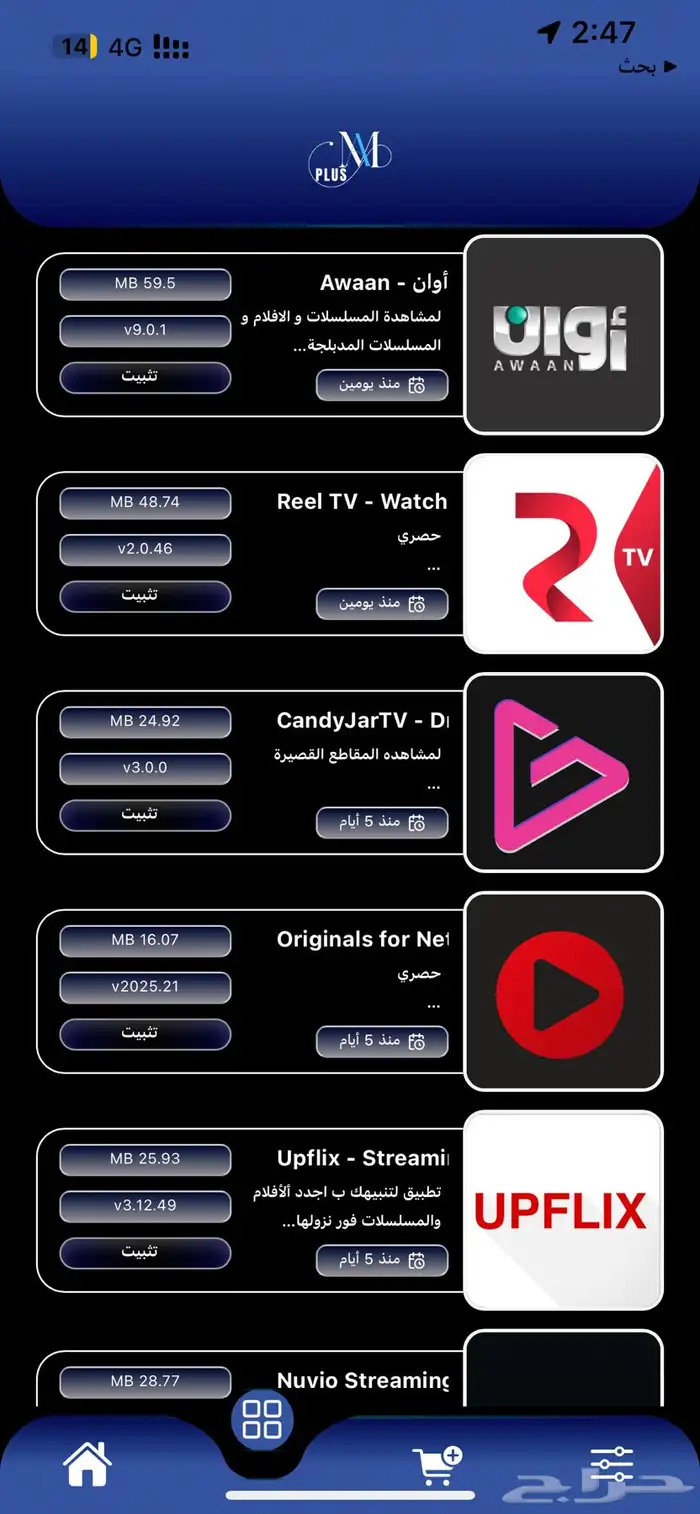Image resolution: width=700 pixels, height=1514 pixels.
Task: Open the filter sliders tab
Action: [x=611, y=1464]
